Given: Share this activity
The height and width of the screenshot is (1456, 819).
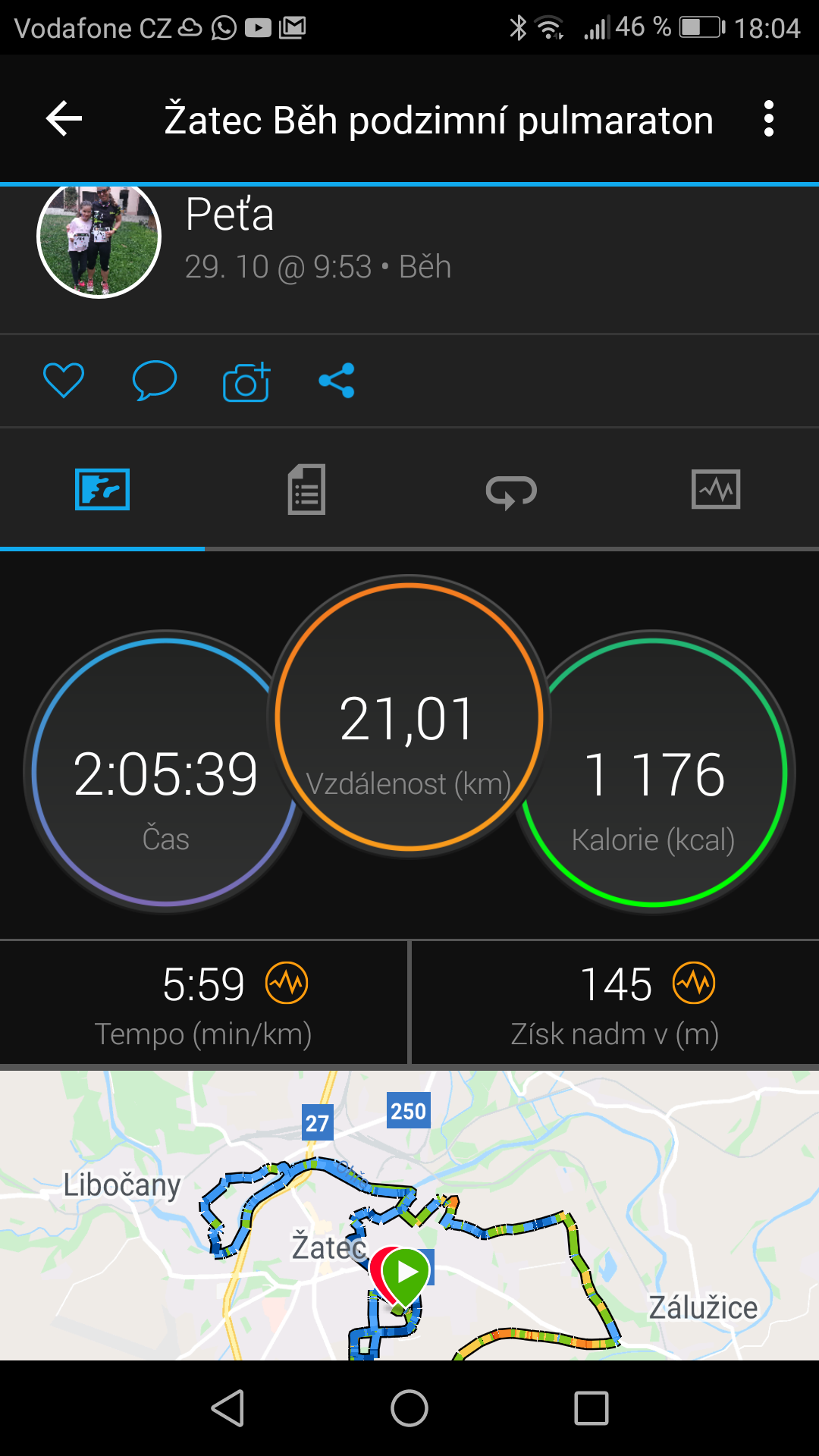Looking at the screenshot, I should click(337, 381).
